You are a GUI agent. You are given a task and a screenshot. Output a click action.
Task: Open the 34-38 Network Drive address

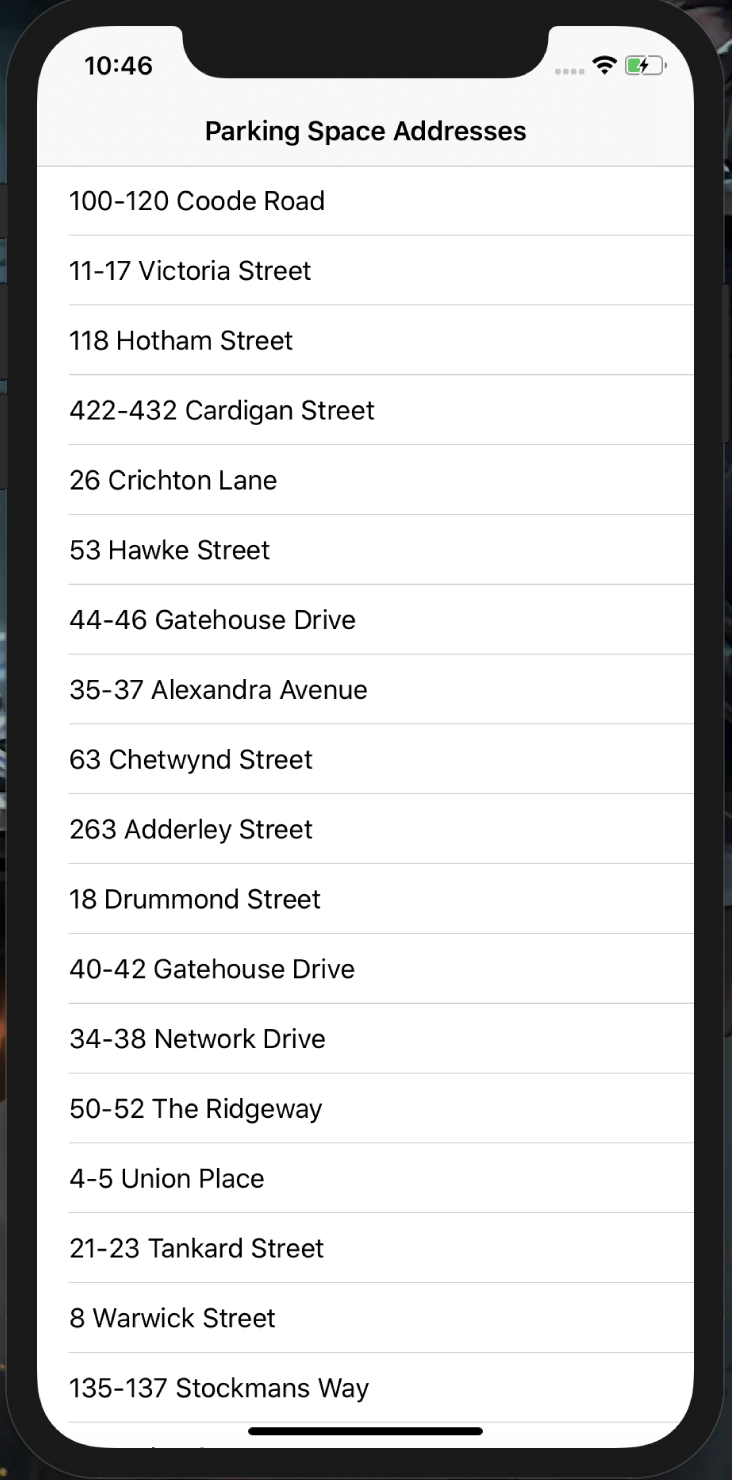(197, 1039)
